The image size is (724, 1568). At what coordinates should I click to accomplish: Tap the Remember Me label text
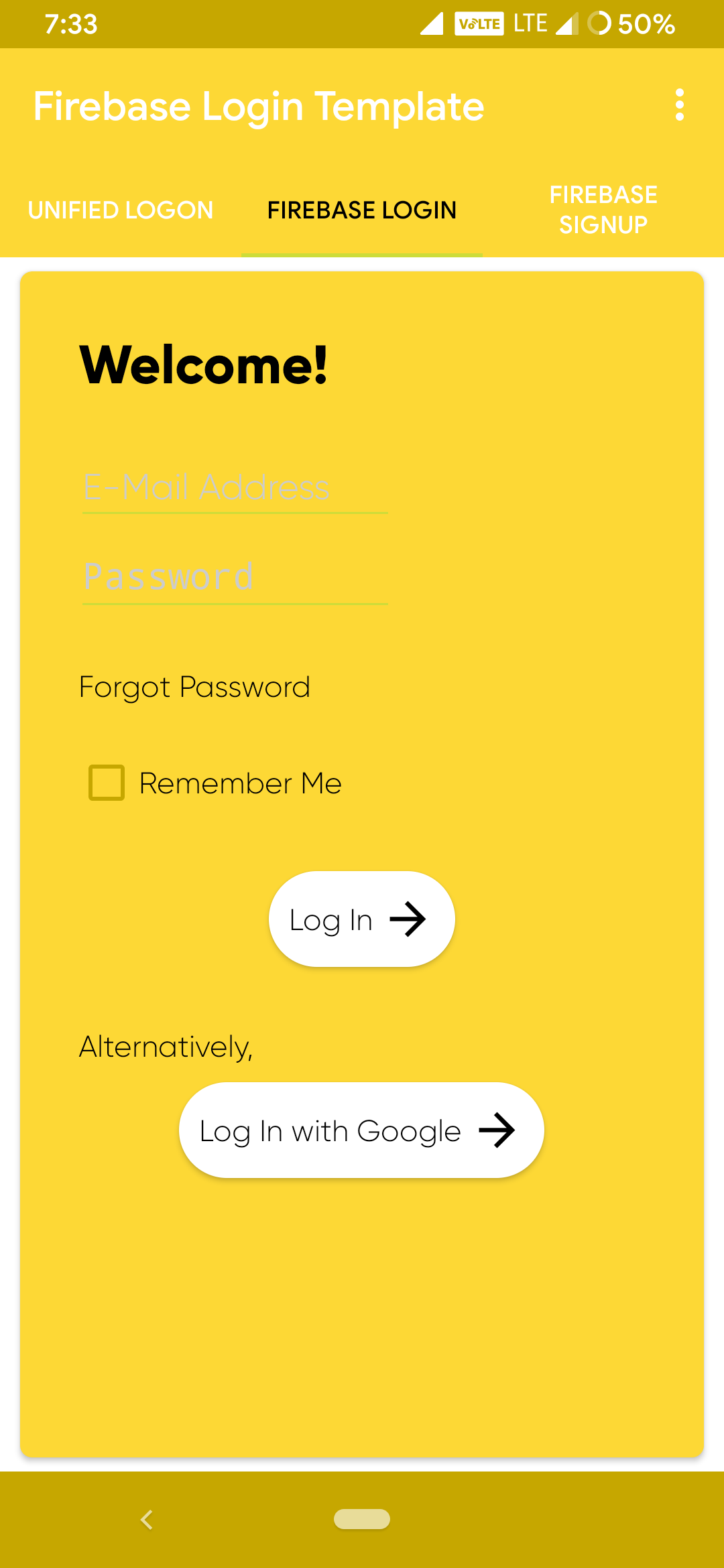pos(239,783)
